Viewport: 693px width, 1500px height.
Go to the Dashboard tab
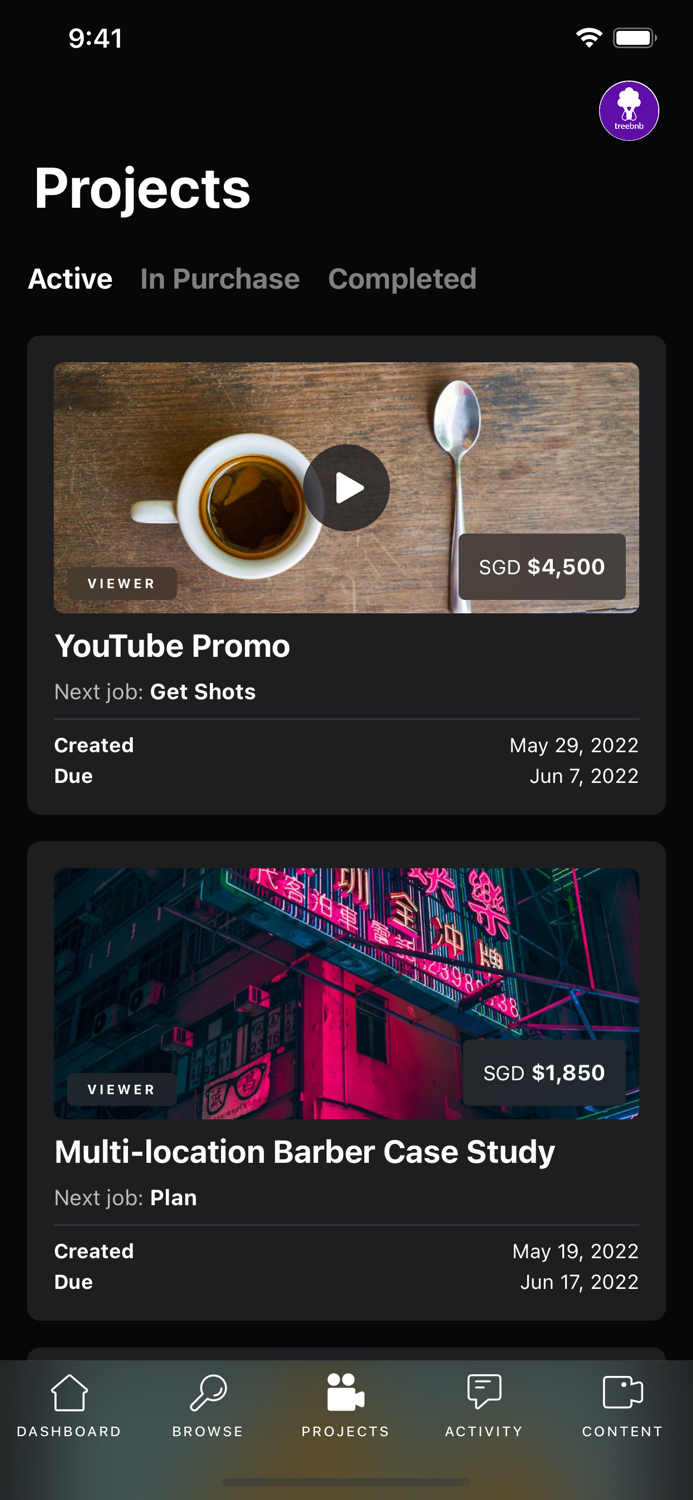(69, 1406)
